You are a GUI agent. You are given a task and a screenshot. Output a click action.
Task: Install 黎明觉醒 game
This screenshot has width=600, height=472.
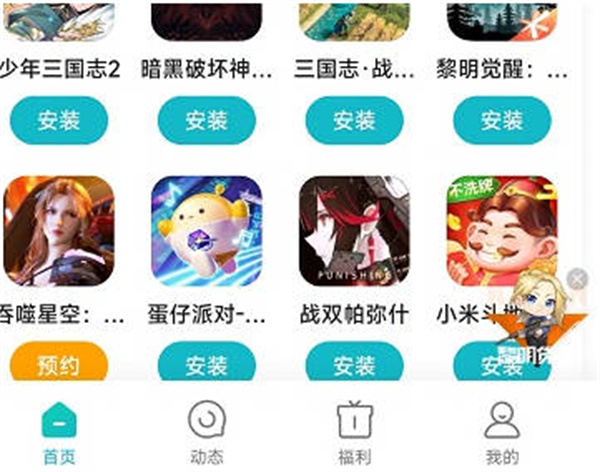[502, 121]
